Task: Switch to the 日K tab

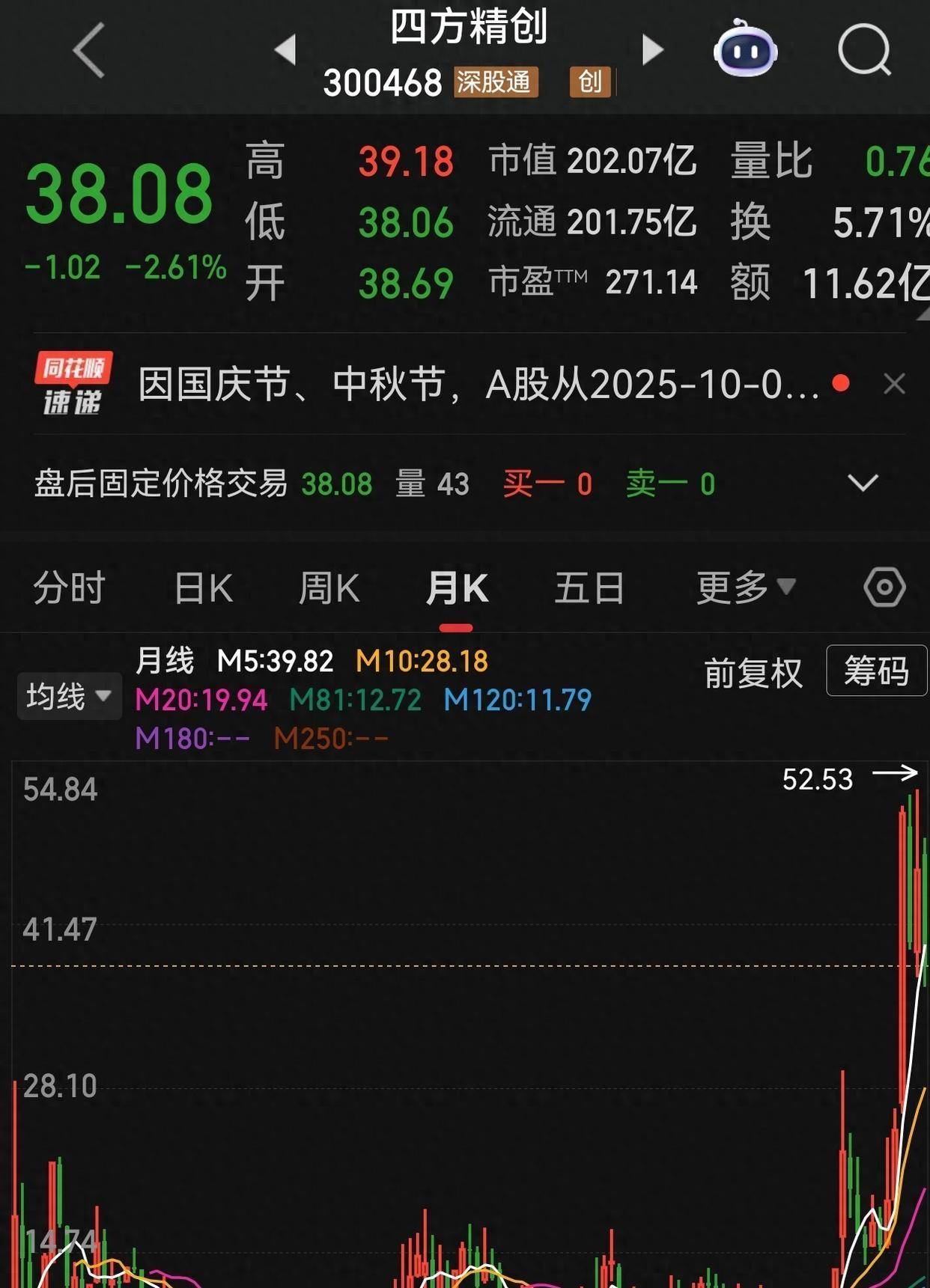Action: coord(204,587)
